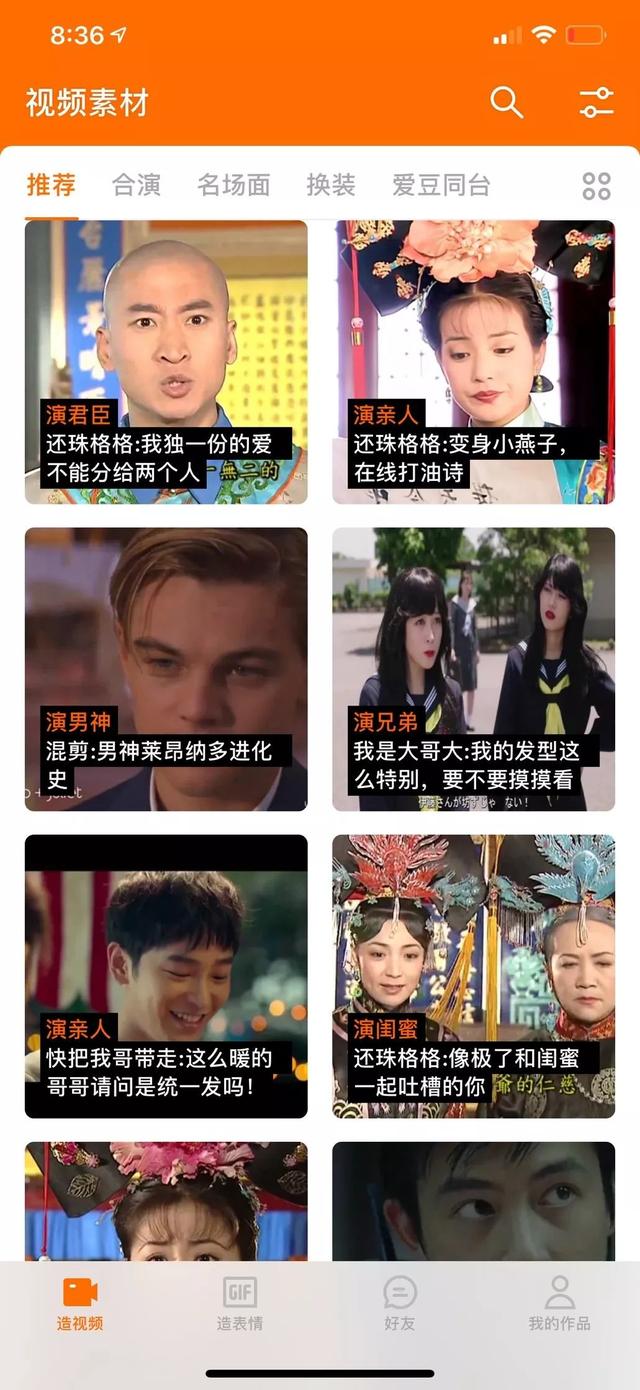Open the 我的作品 tab
This screenshot has width=640, height=1390.
559,1304
